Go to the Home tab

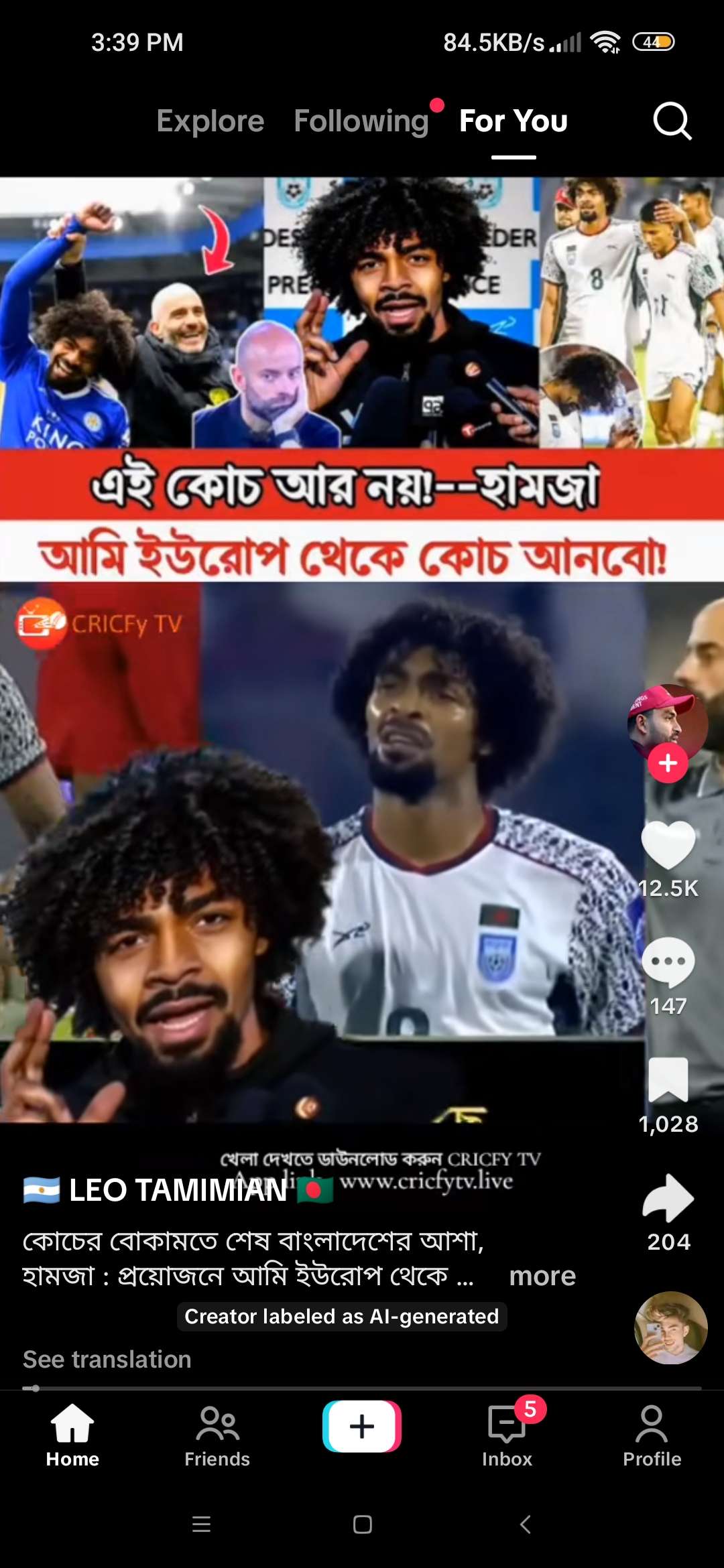click(72, 1436)
